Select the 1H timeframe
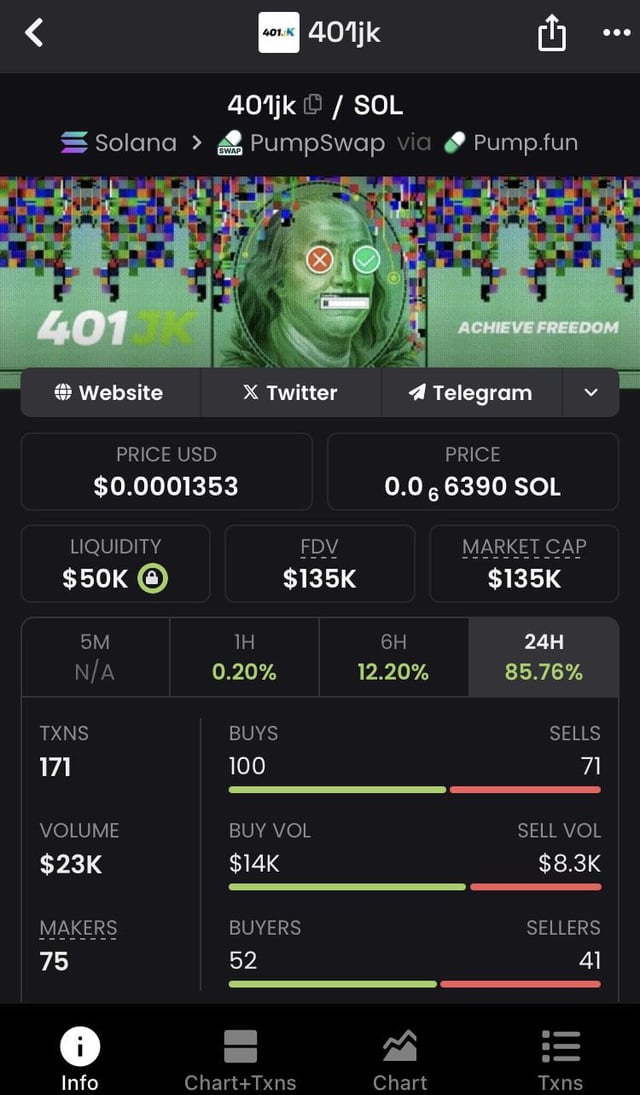Image resolution: width=640 pixels, height=1095 pixels. pyautogui.click(x=244, y=657)
